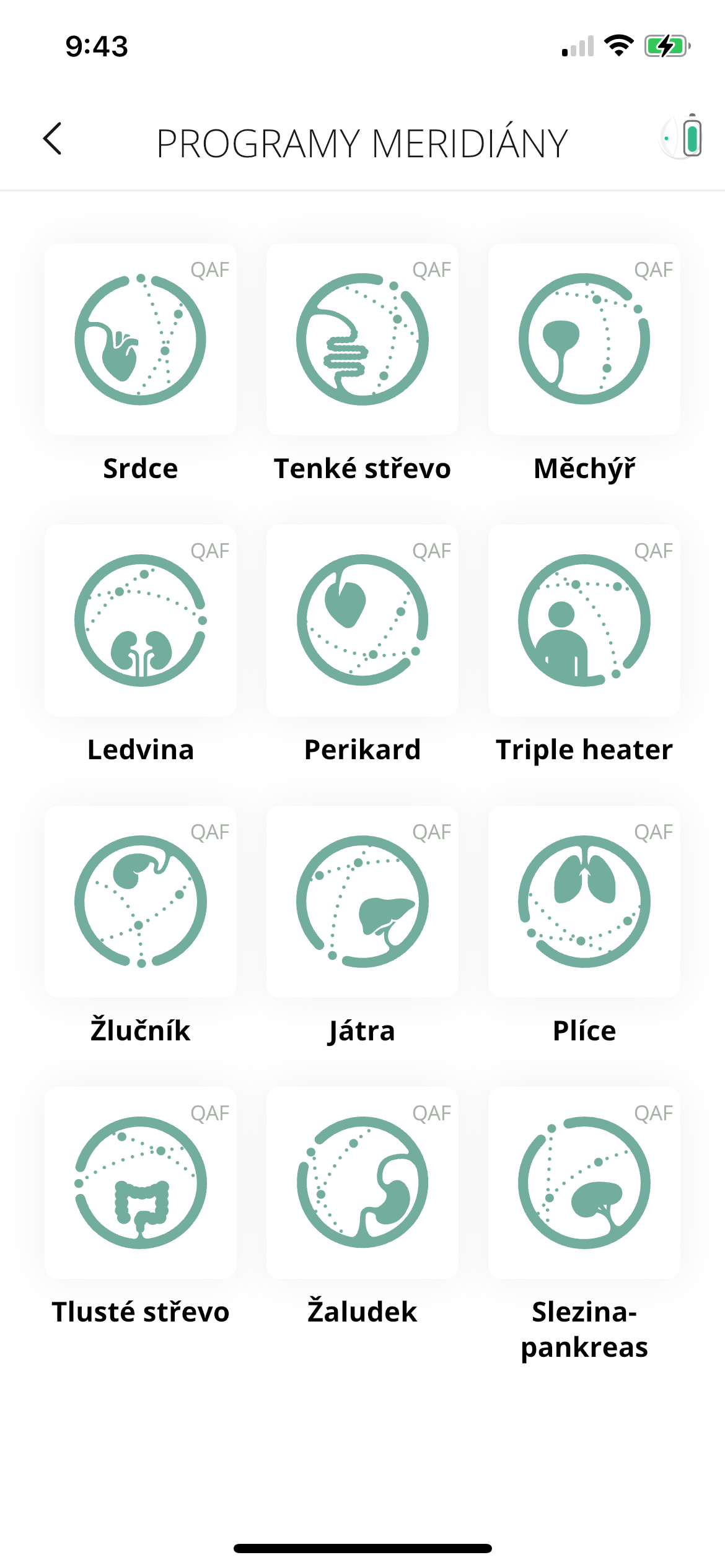Image resolution: width=725 pixels, height=1568 pixels.
Task: Select the Triple heater program
Action: coord(584,621)
